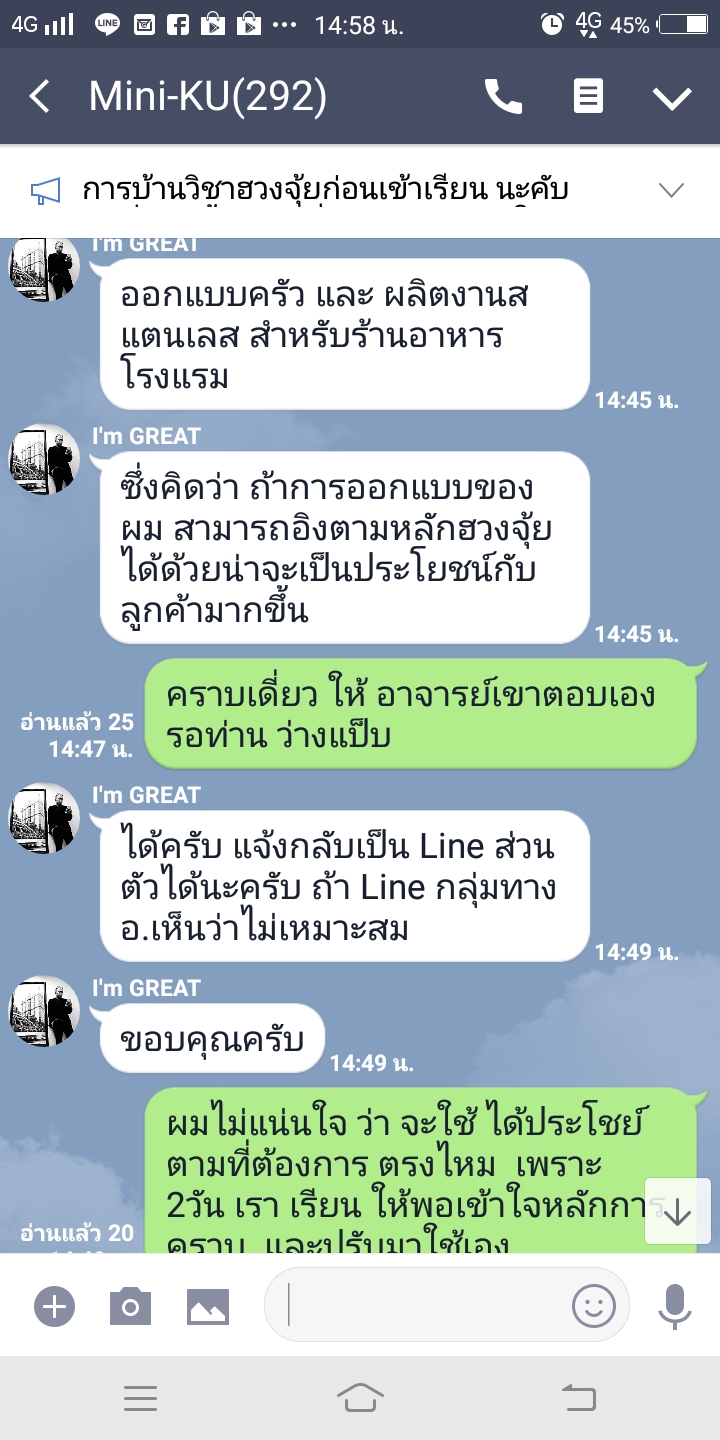The width and height of the screenshot is (720, 1440).
Task: Tap the system home button
Action: pyautogui.click(x=360, y=1398)
